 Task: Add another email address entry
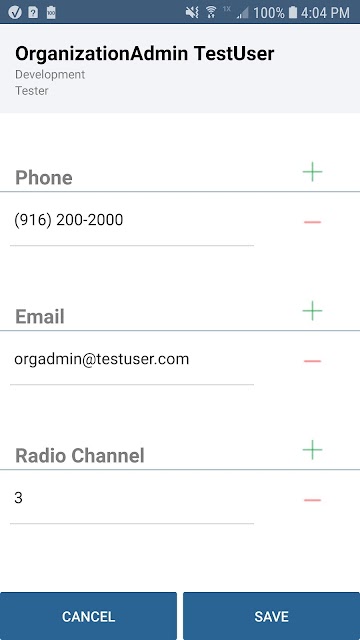point(312,311)
